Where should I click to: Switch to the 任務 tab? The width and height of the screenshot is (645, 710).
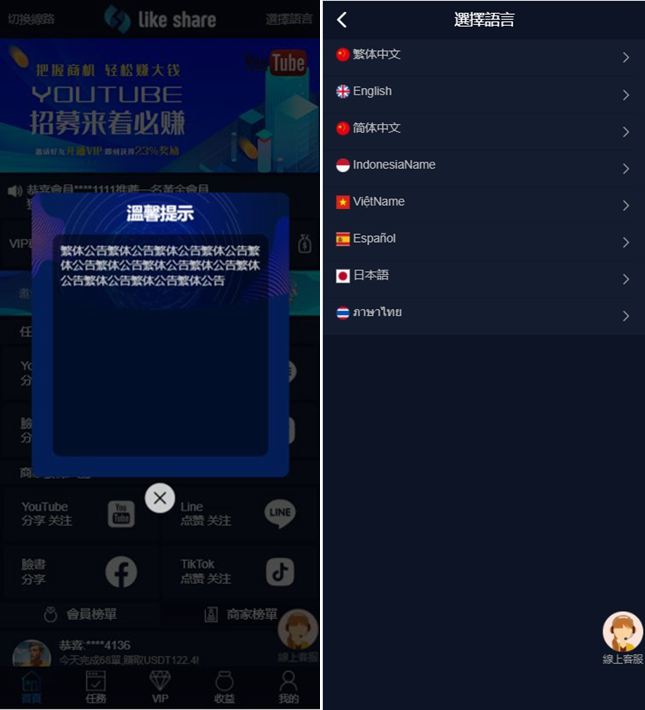pyautogui.click(x=96, y=688)
